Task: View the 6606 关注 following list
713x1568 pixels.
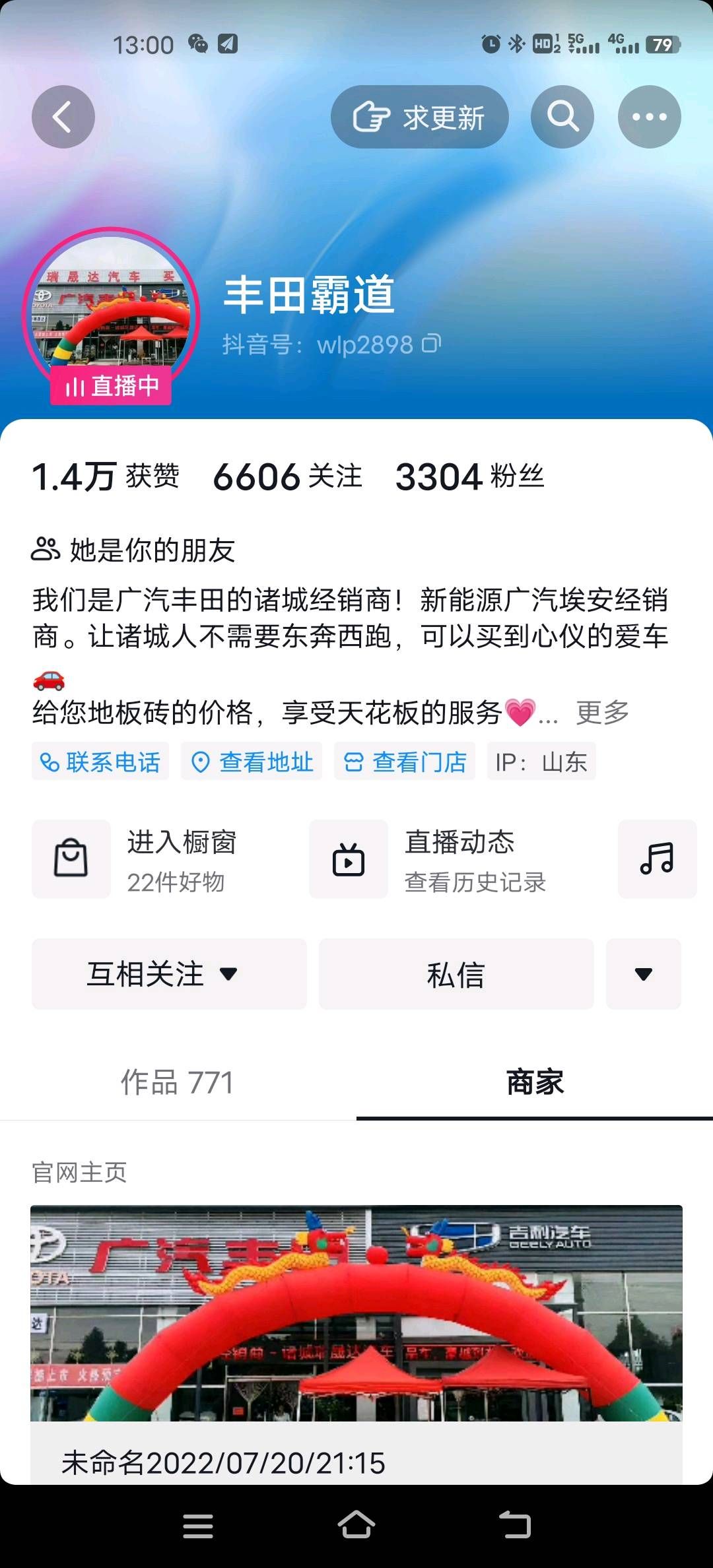Action: [x=288, y=476]
